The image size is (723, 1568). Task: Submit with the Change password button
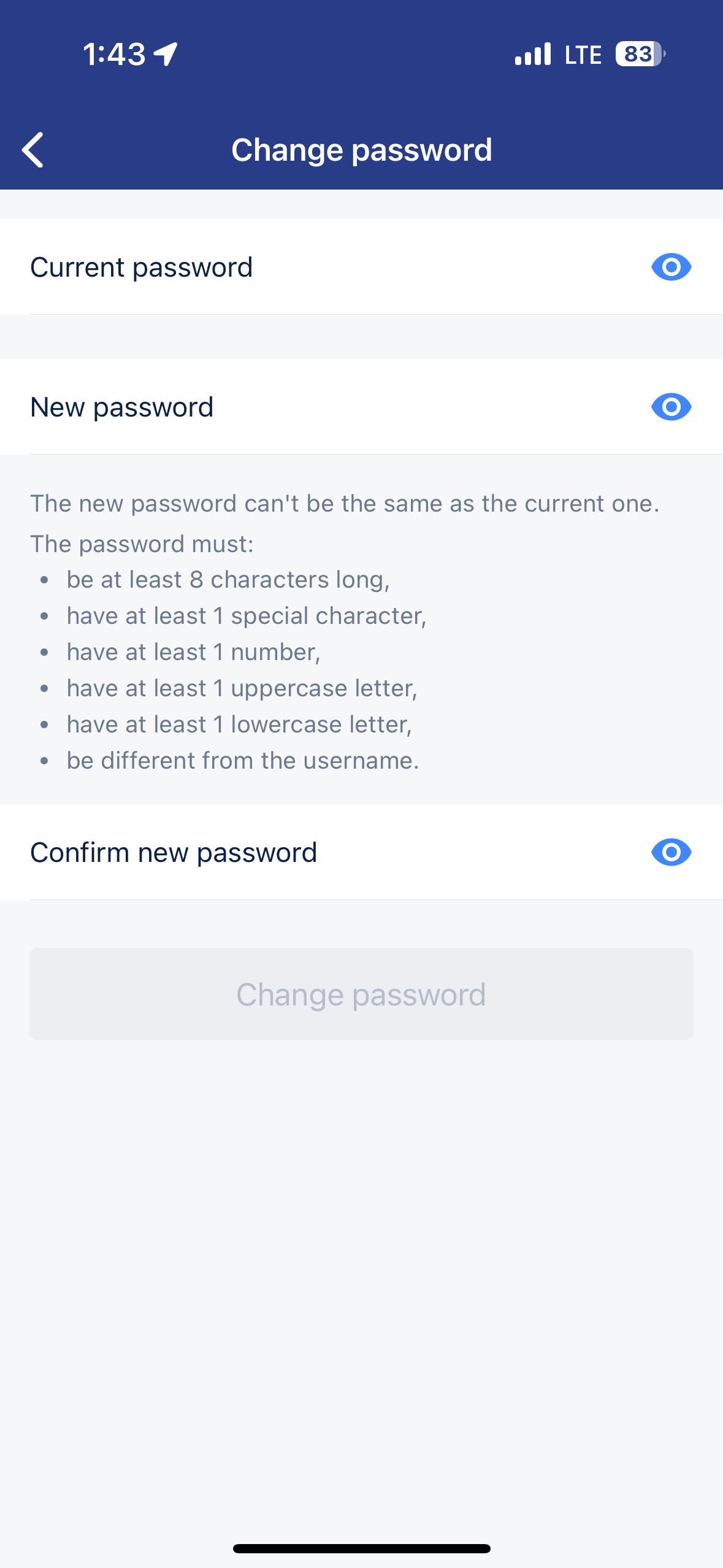[361, 994]
